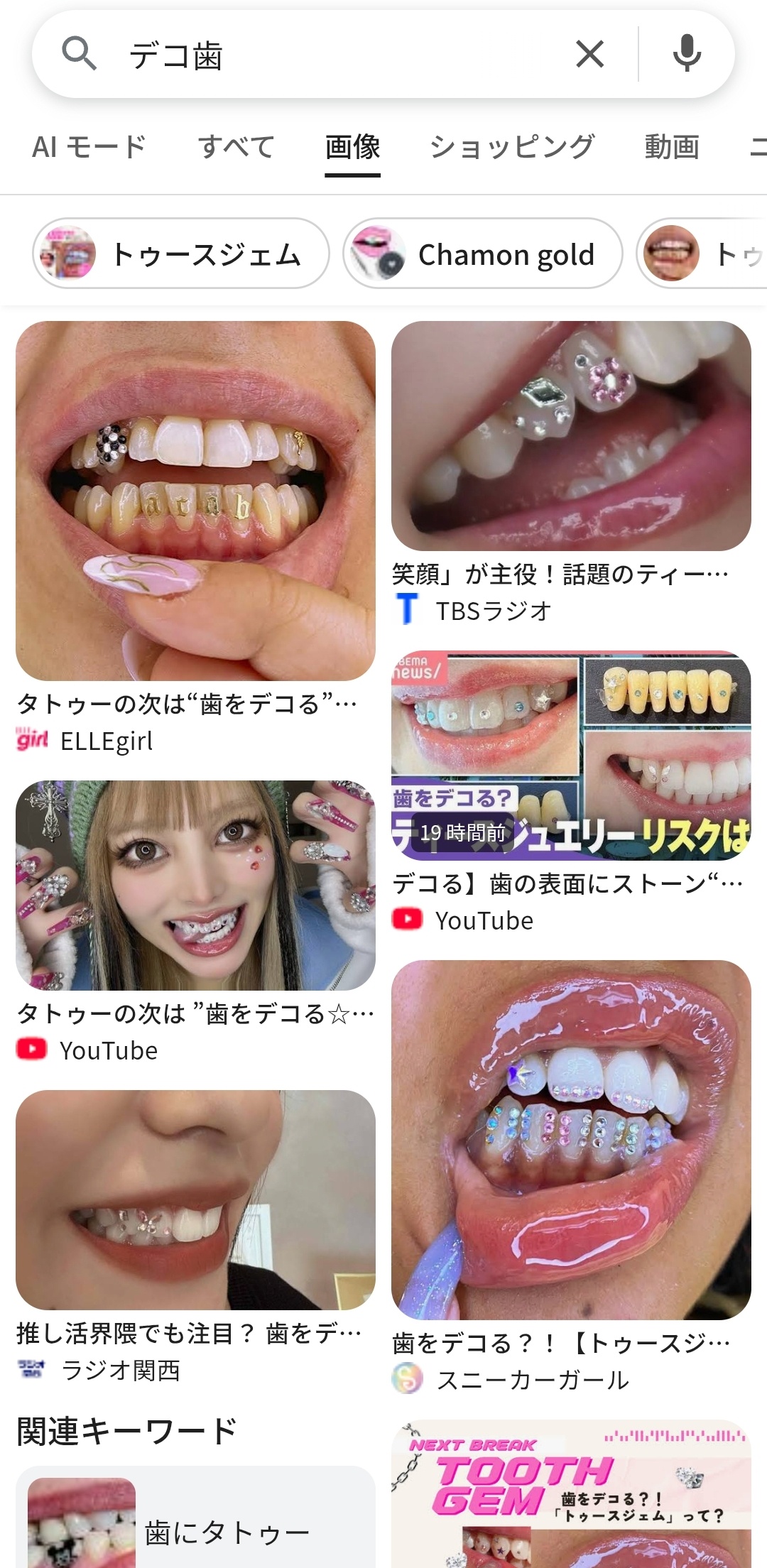Apply the Chamon gold filter chip
This screenshot has height=1568, width=767.
[x=483, y=254]
